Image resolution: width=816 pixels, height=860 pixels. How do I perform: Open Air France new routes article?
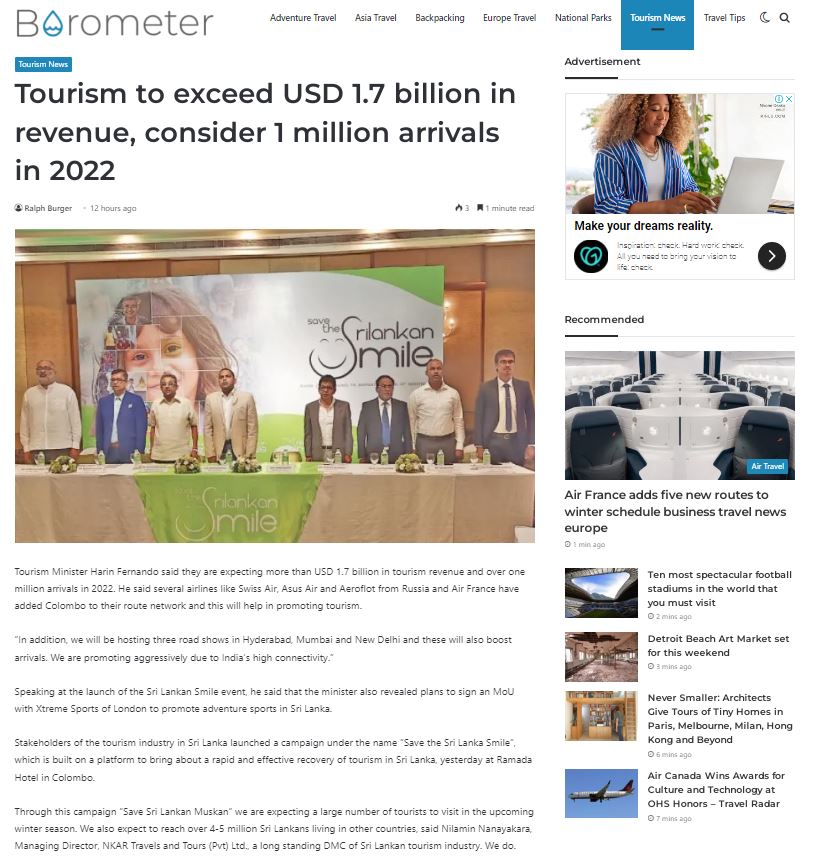(675, 511)
